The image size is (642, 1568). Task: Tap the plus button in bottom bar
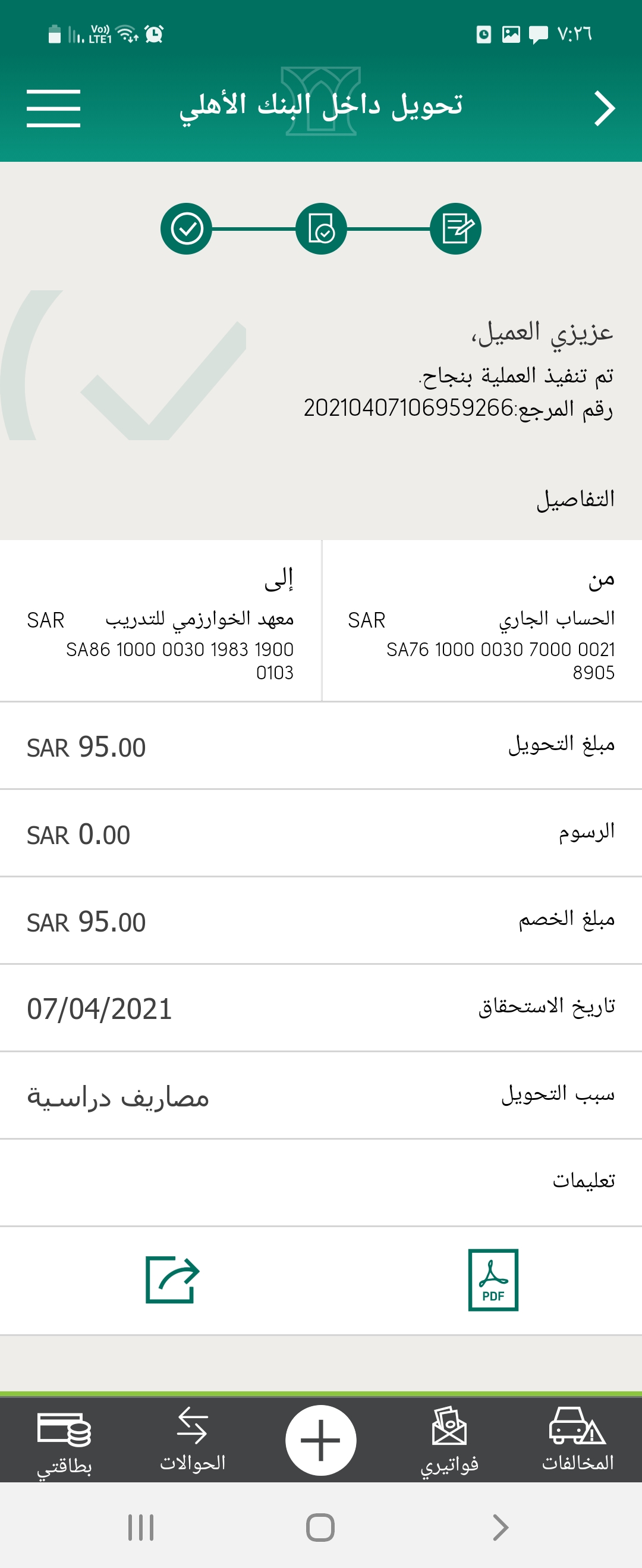coord(320,1440)
